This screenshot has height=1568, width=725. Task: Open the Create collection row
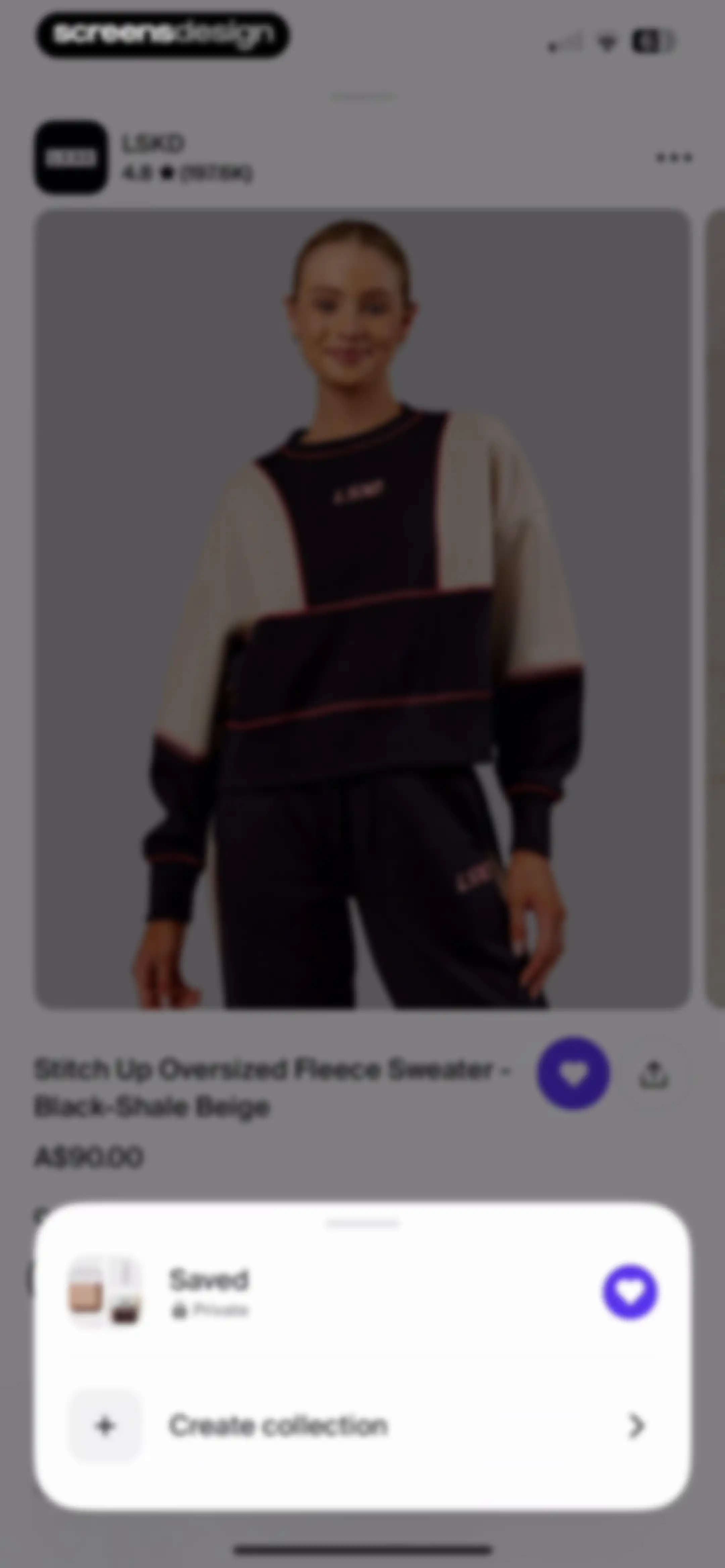click(362, 1426)
